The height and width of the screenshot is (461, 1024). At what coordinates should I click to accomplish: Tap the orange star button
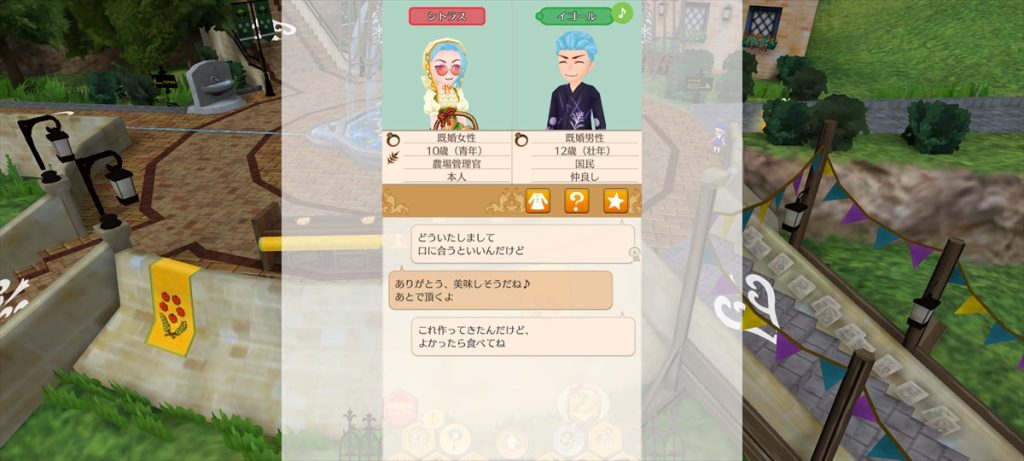pyautogui.click(x=615, y=201)
